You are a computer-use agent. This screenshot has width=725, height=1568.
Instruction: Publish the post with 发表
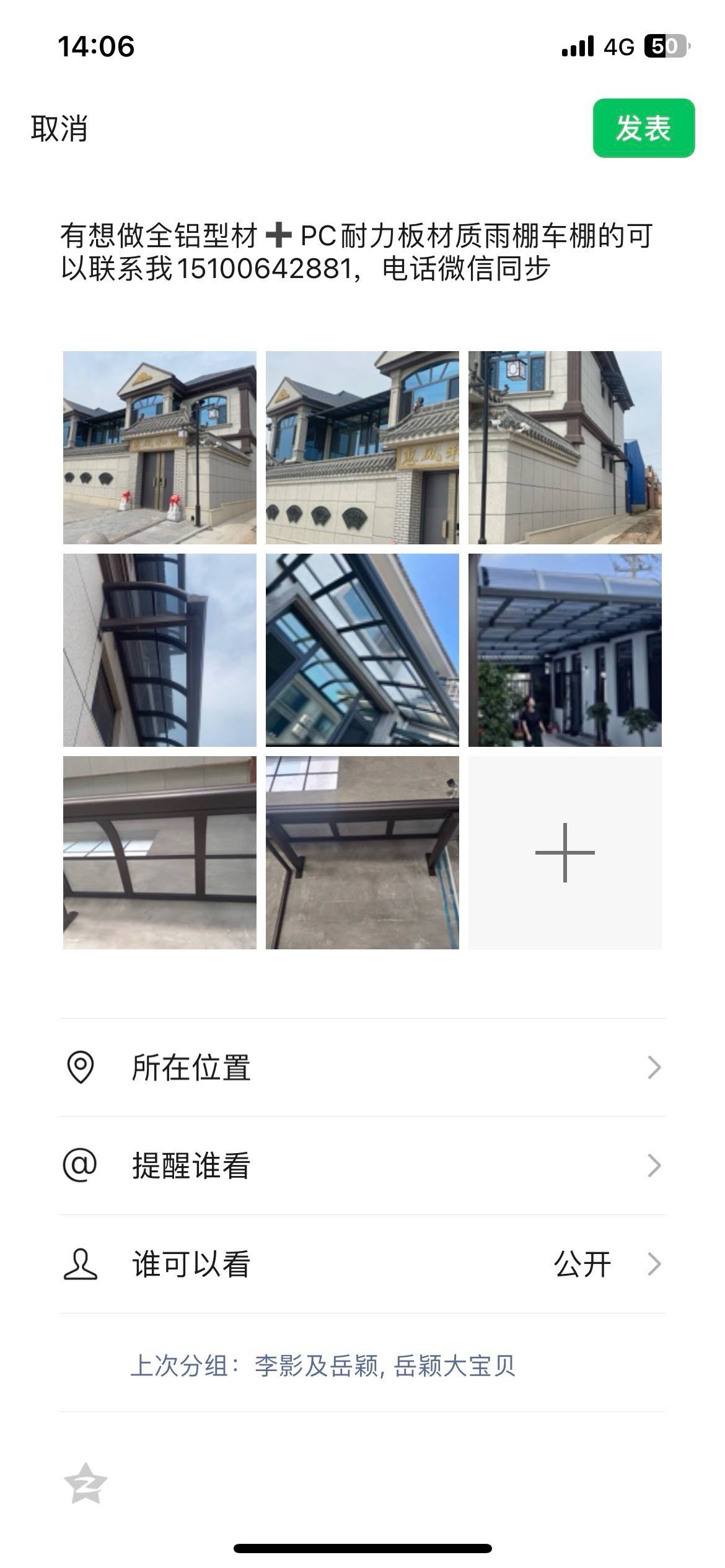click(643, 128)
